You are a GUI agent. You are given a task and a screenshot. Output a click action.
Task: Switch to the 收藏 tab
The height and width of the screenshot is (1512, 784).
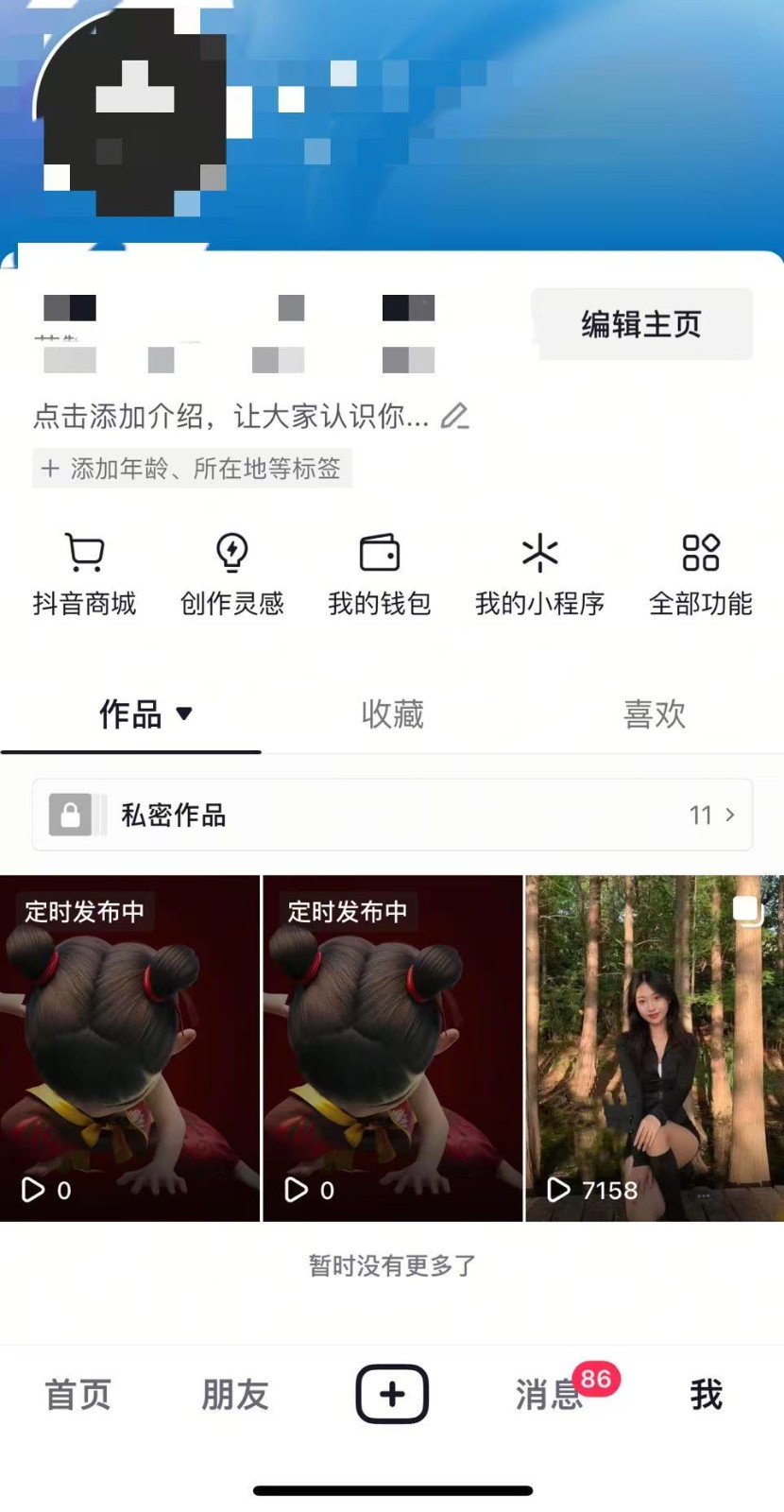point(392,714)
